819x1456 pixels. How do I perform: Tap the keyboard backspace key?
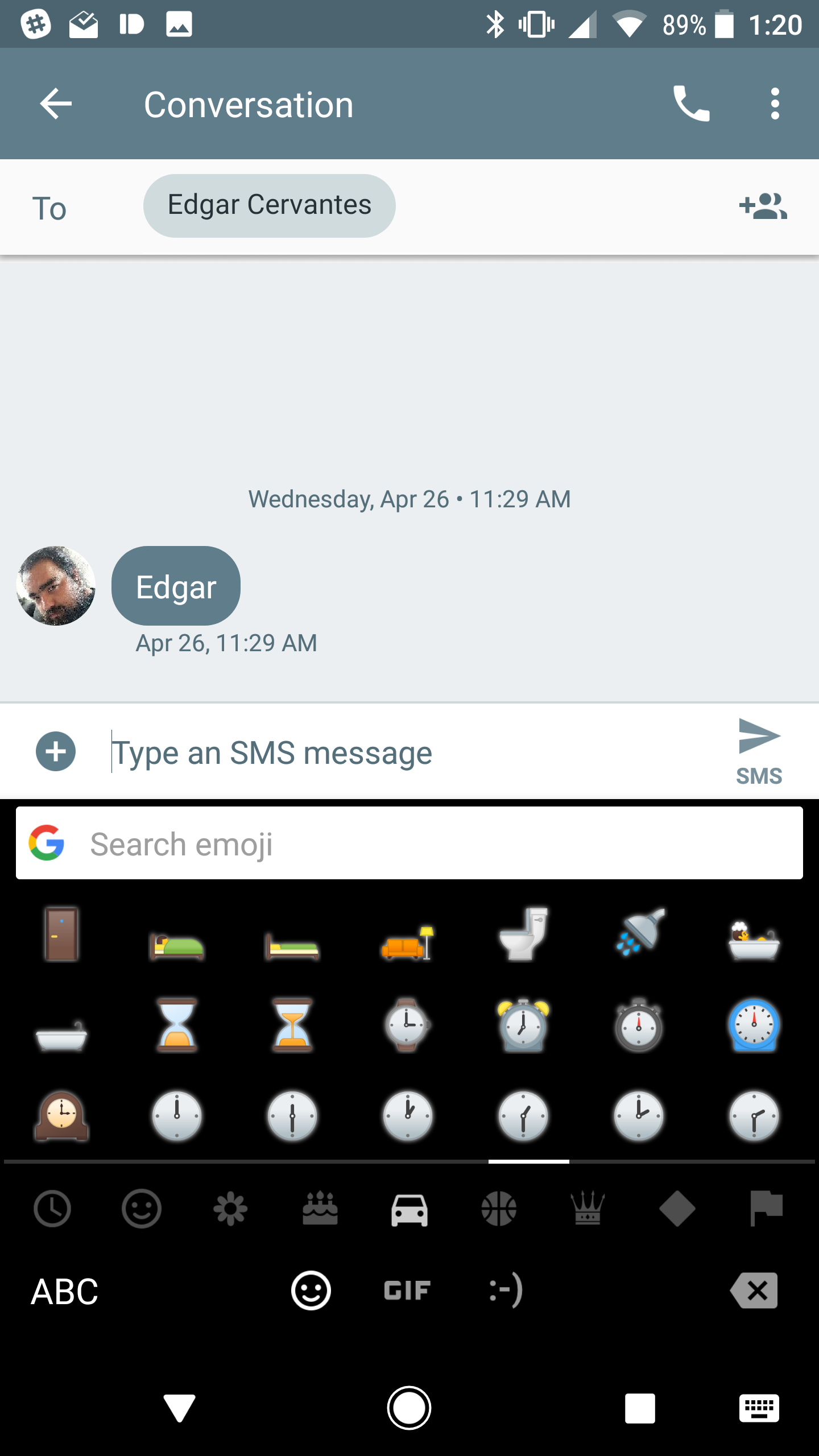[754, 1291]
